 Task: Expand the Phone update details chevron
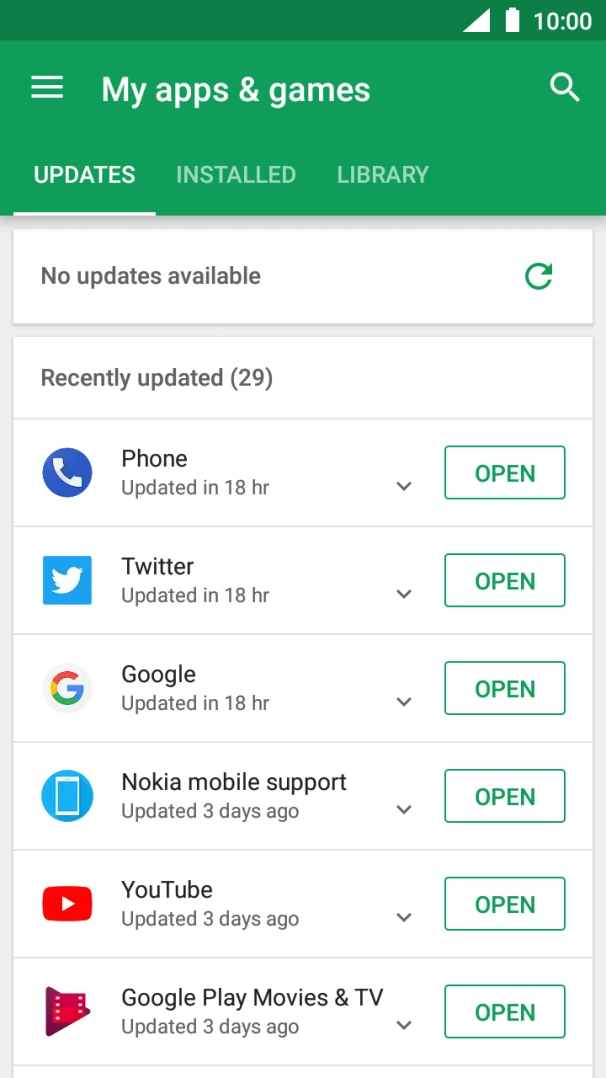pos(404,486)
